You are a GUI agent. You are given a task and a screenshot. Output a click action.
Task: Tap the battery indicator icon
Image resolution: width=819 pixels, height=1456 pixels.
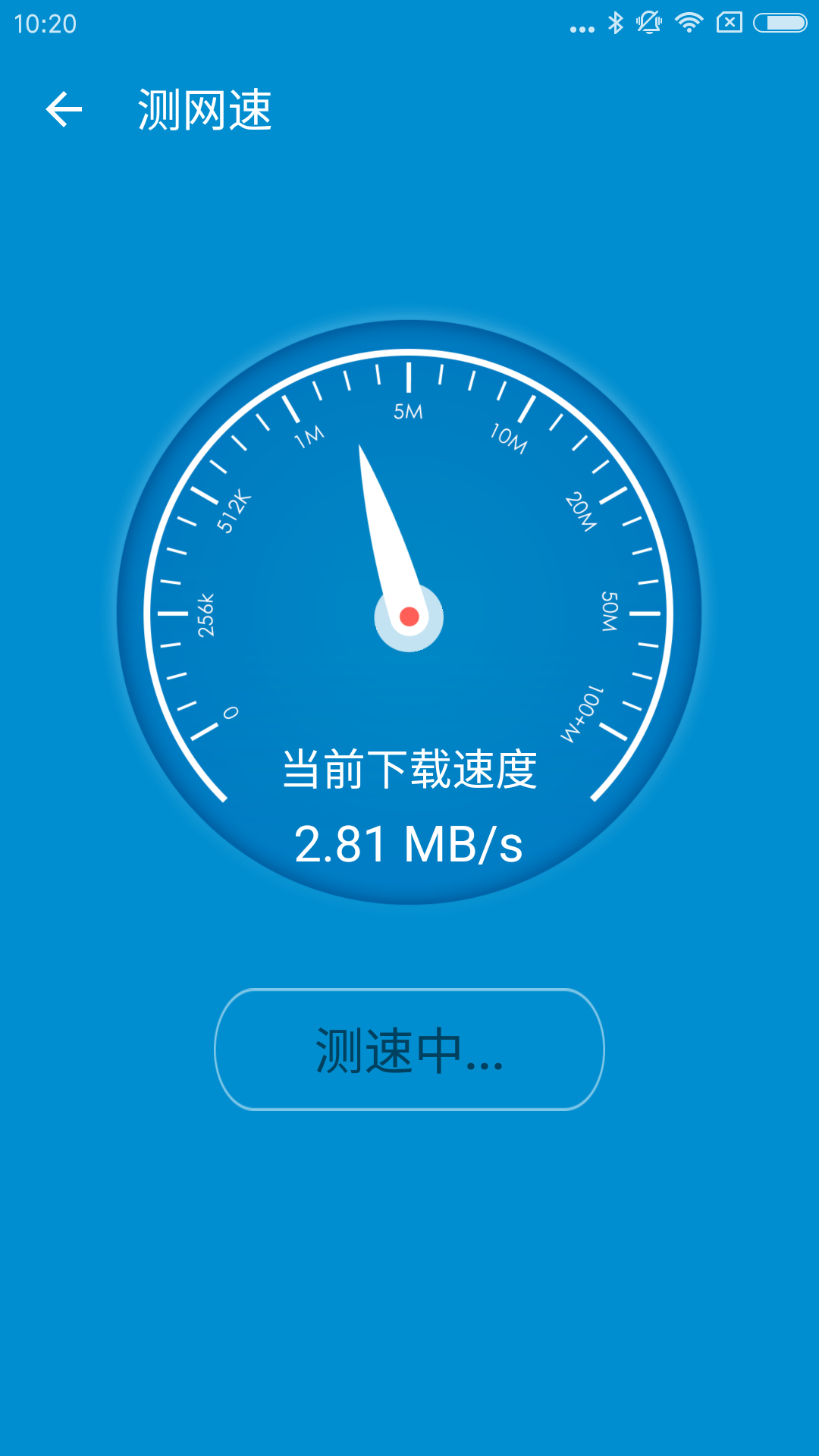[x=781, y=23]
